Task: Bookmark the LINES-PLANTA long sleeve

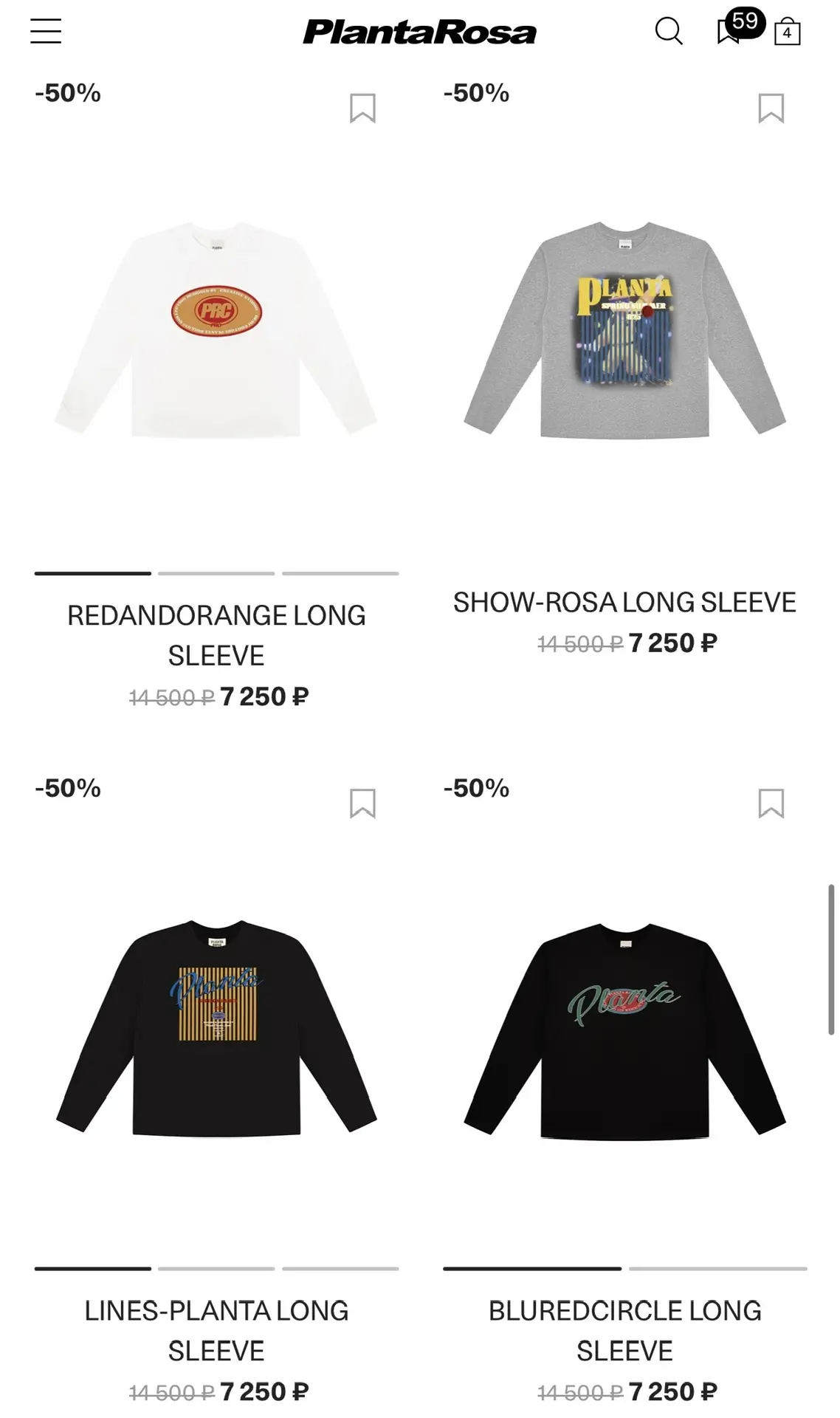Action: 362,804
